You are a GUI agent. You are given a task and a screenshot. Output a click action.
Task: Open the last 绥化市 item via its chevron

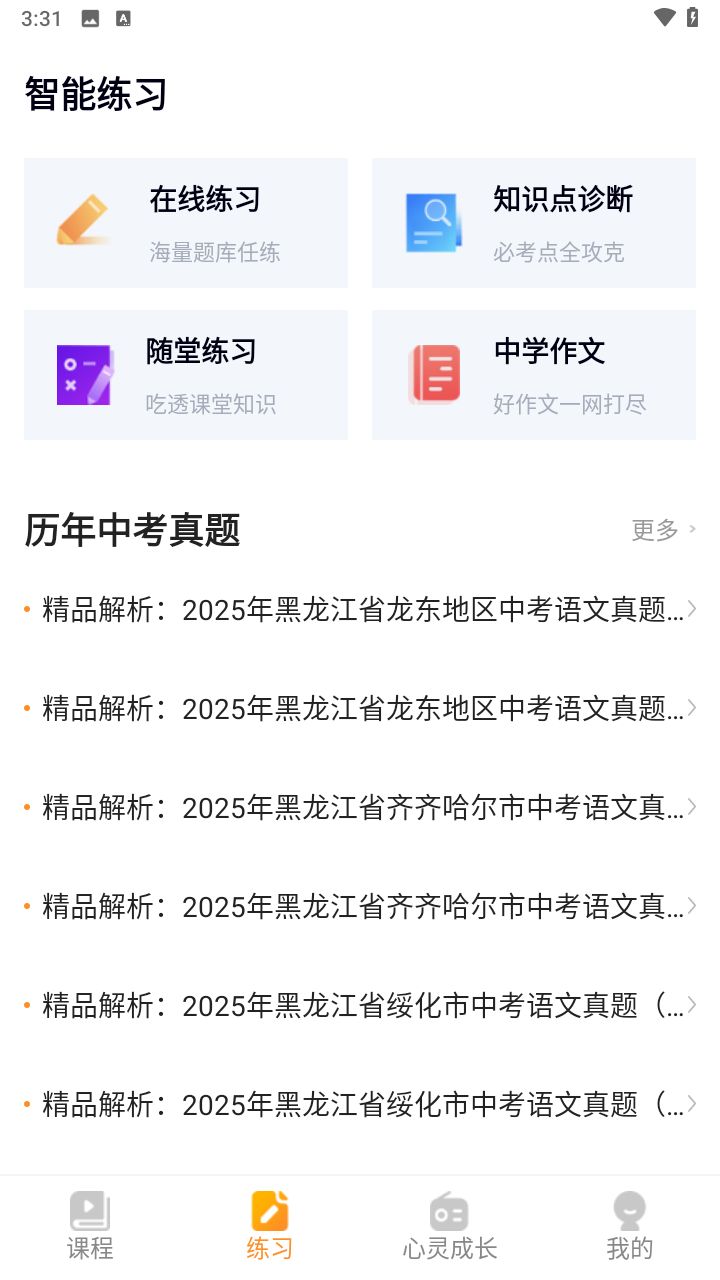pyautogui.click(x=692, y=1105)
